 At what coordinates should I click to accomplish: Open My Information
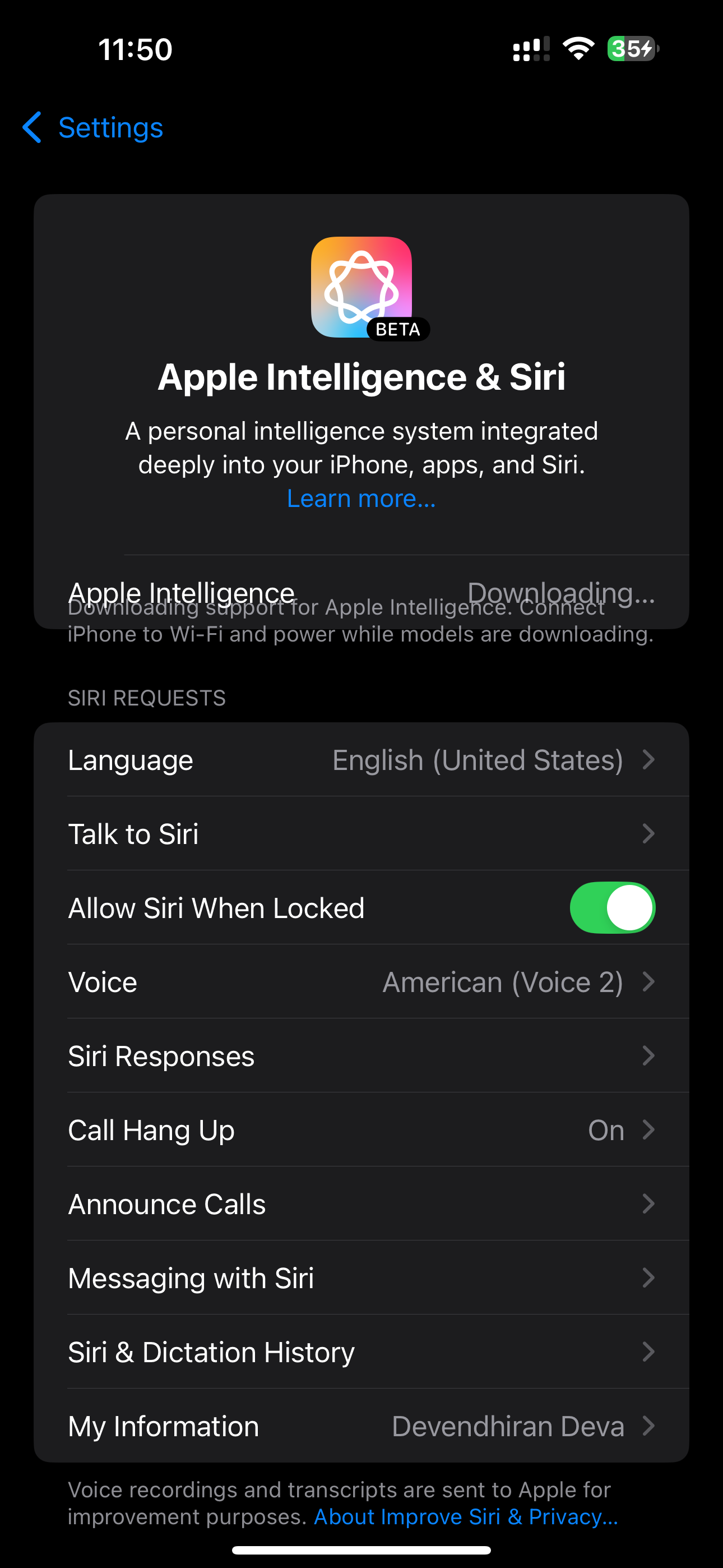click(361, 1426)
